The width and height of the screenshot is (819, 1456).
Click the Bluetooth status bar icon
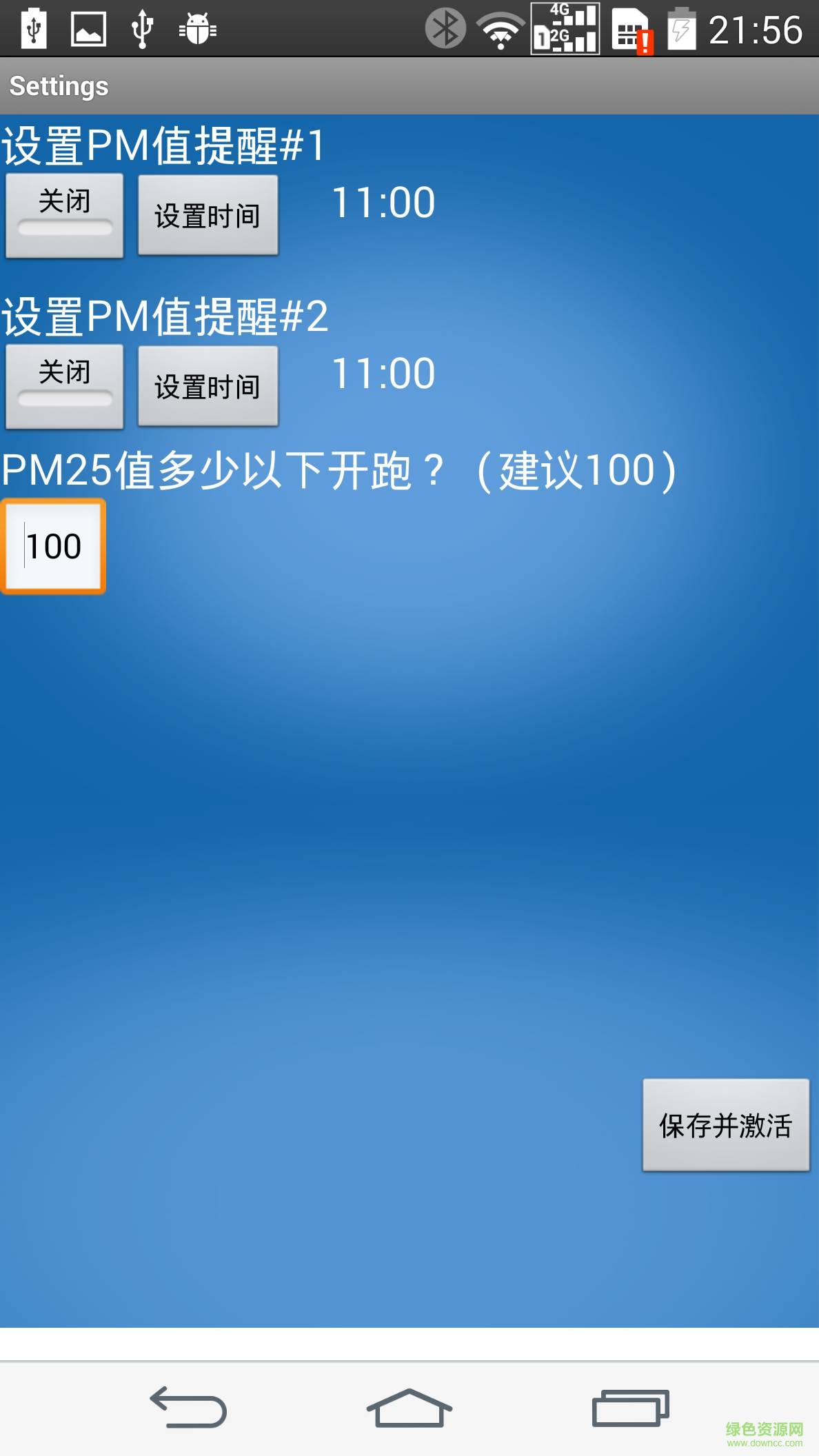click(443, 30)
